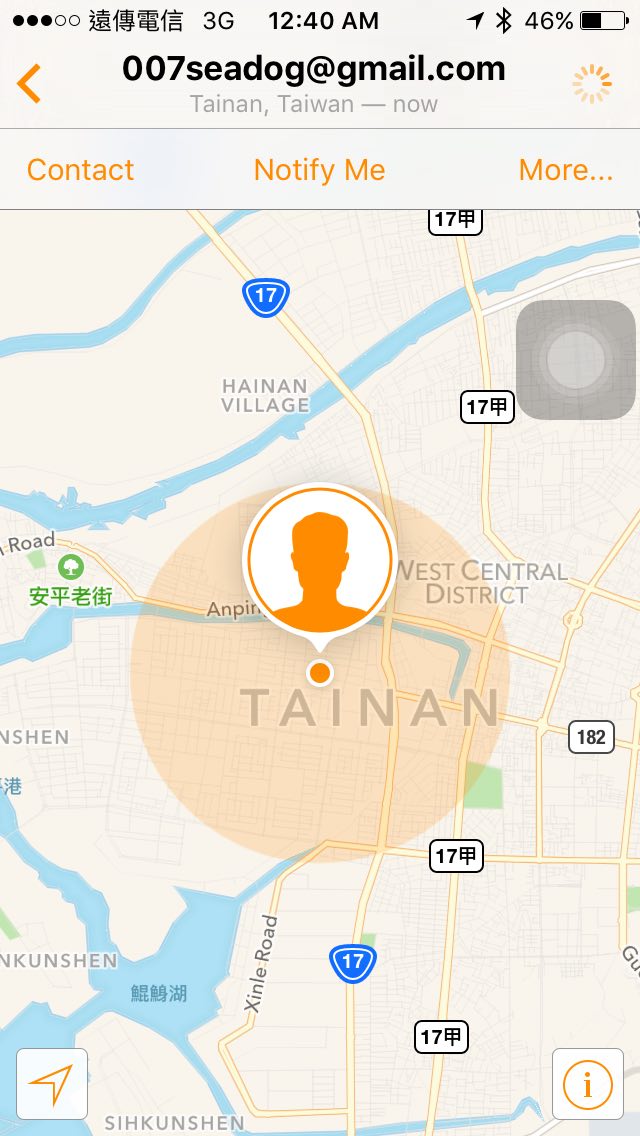Select Notify Me

(319, 170)
